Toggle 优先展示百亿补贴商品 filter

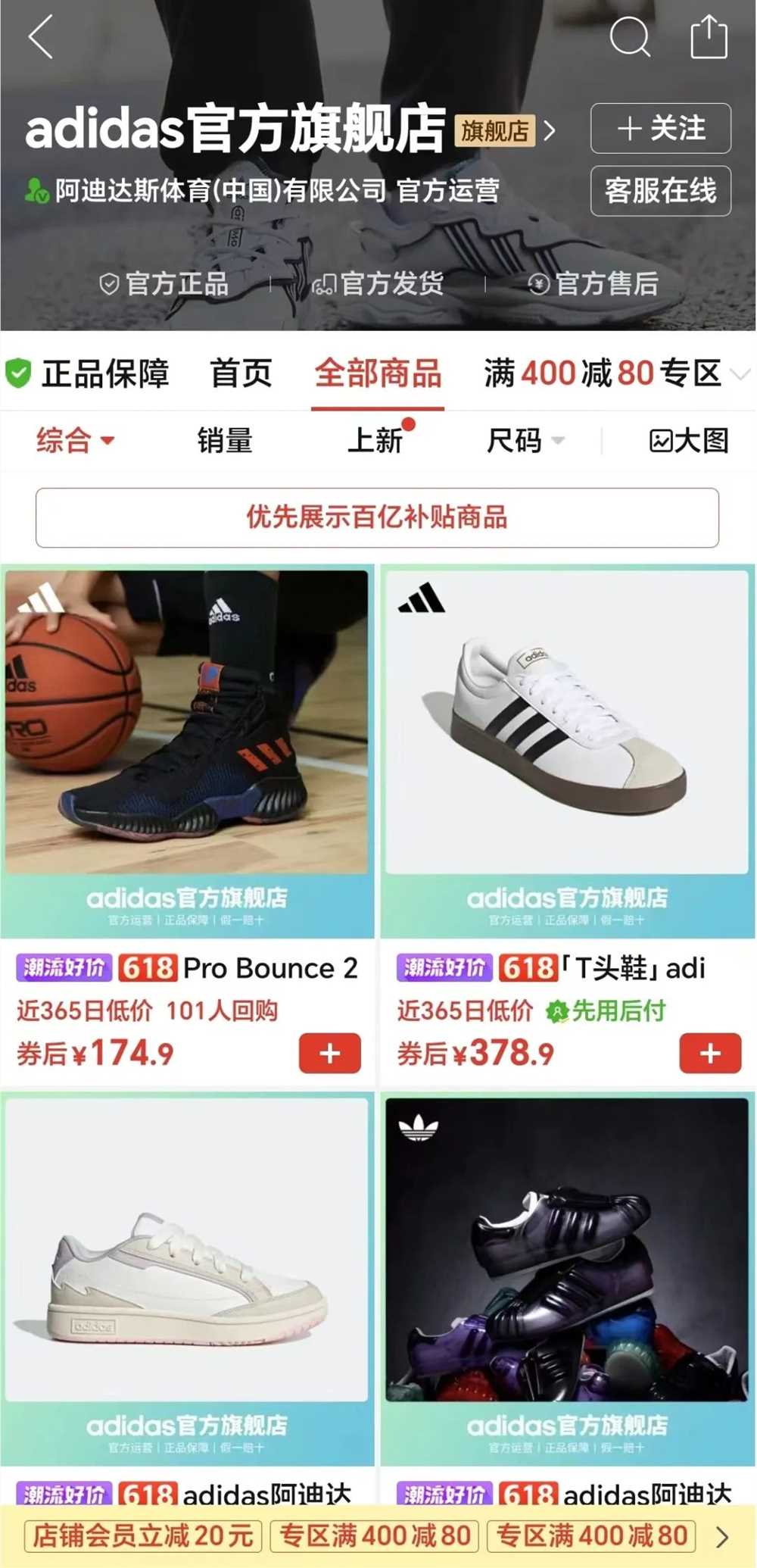point(378,518)
